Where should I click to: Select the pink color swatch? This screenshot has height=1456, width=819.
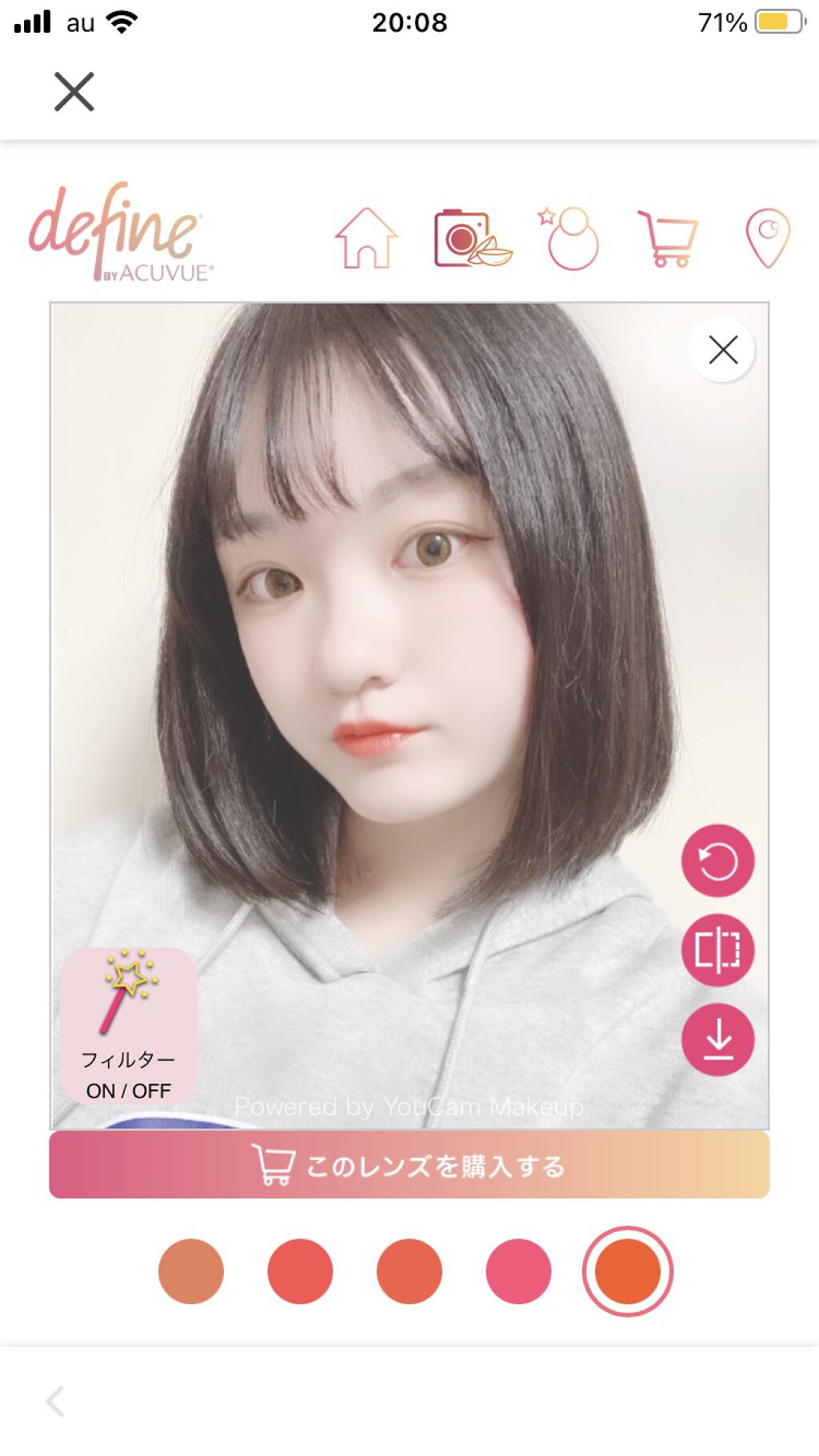[x=518, y=1271]
